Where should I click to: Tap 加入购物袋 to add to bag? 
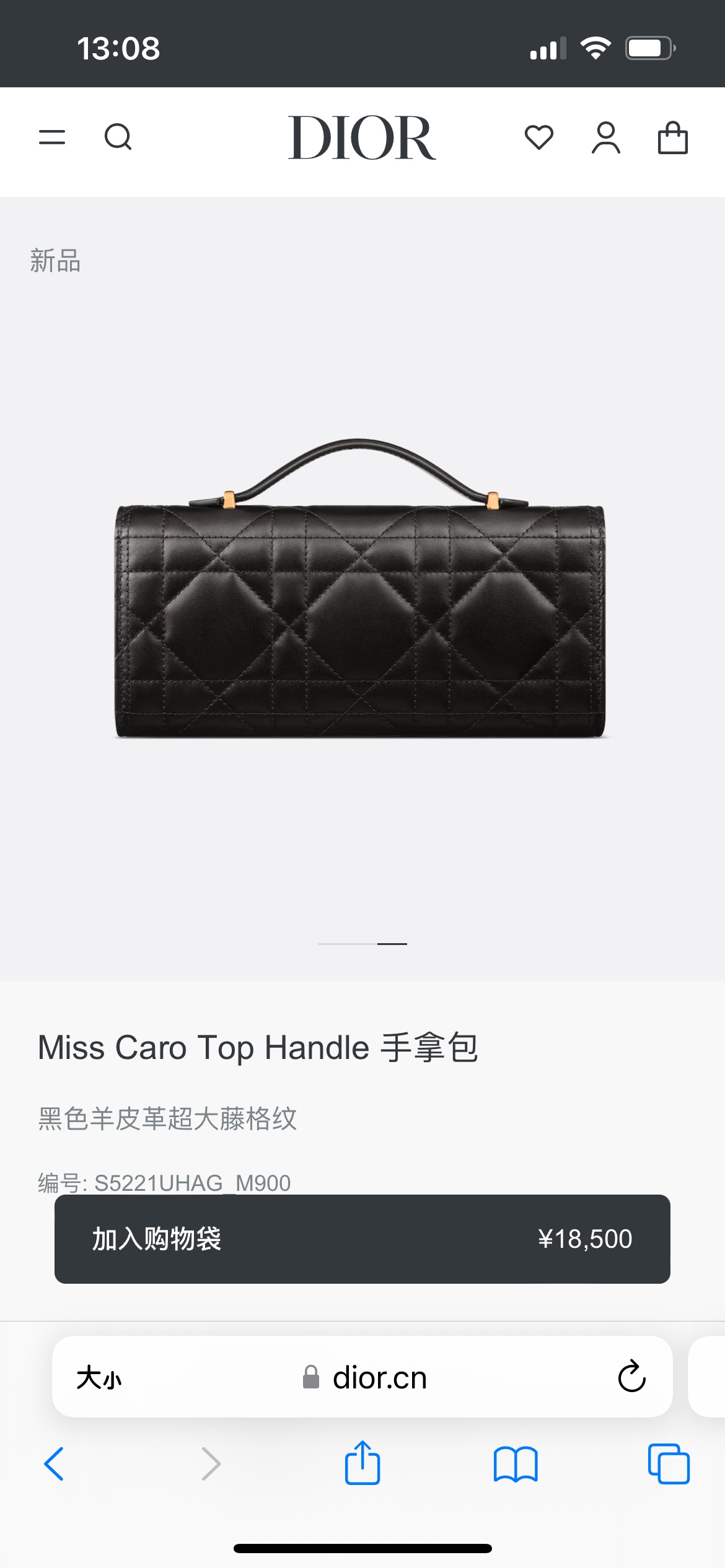[x=362, y=1239]
